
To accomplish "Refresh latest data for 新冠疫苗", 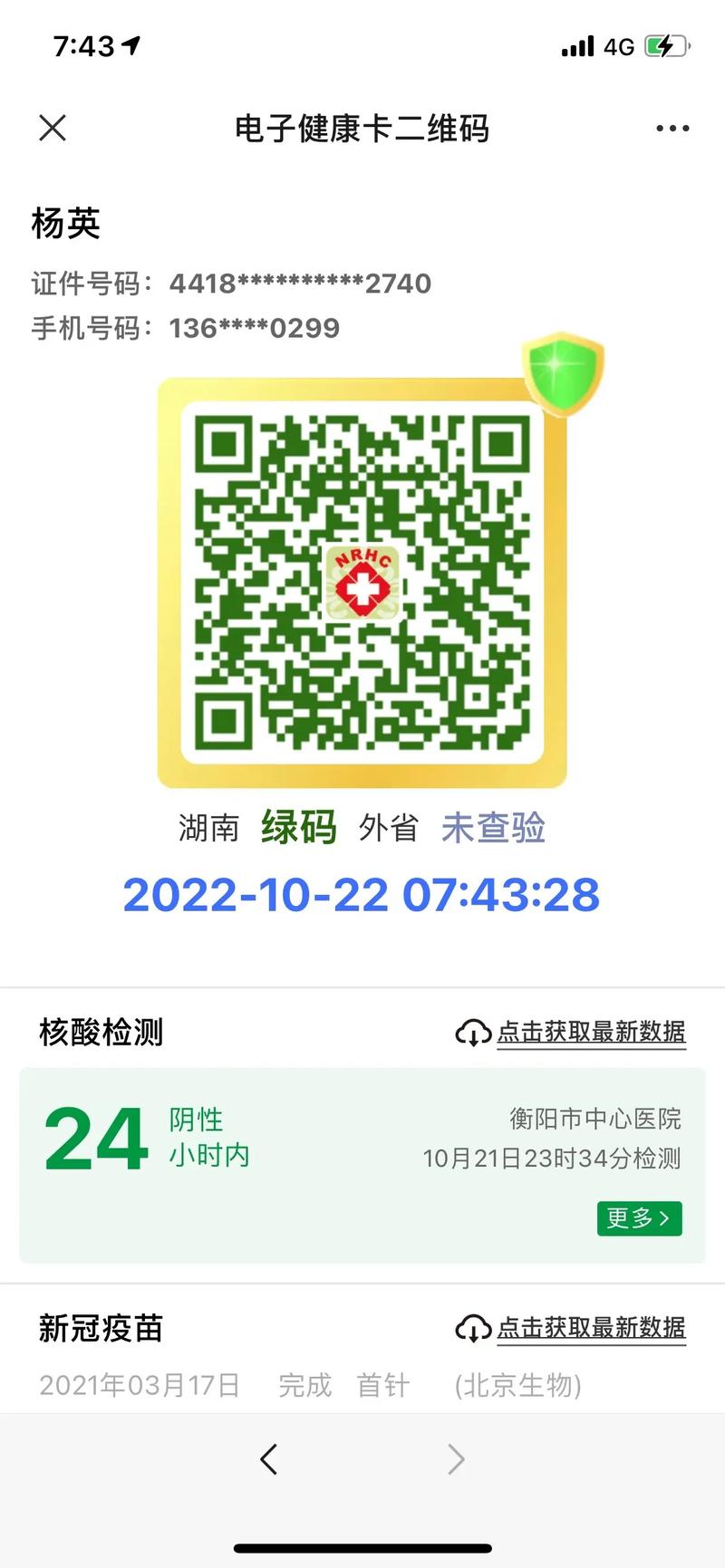I will 571,1328.
